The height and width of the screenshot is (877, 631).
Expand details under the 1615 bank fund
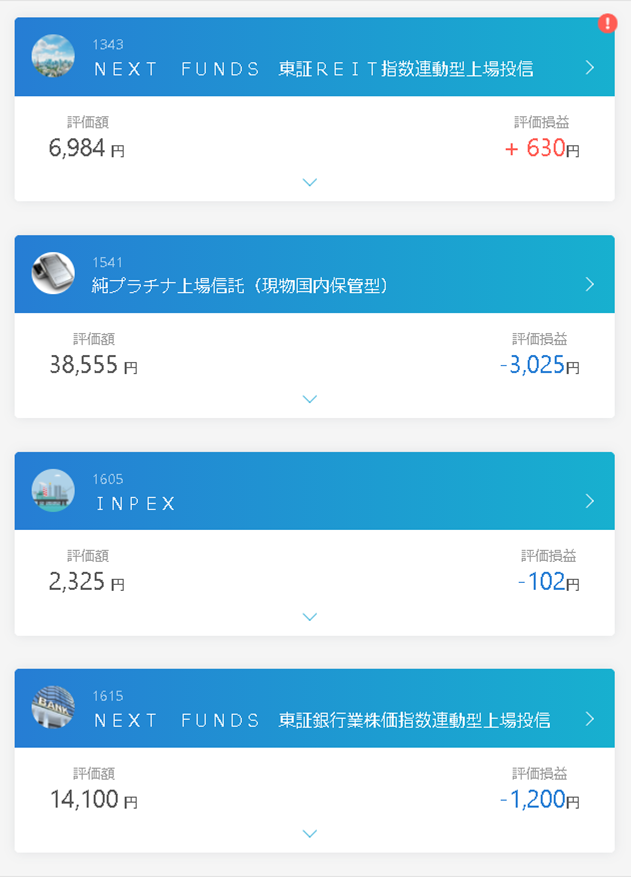click(310, 833)
